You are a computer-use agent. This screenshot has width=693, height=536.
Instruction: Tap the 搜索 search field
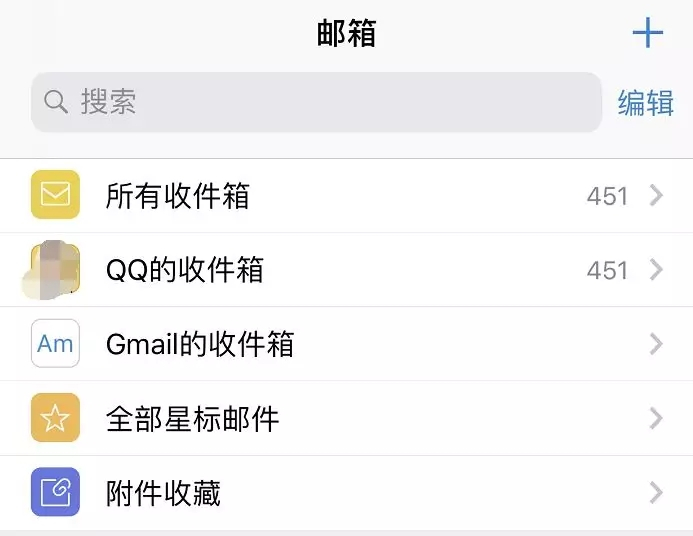(316, 102)
